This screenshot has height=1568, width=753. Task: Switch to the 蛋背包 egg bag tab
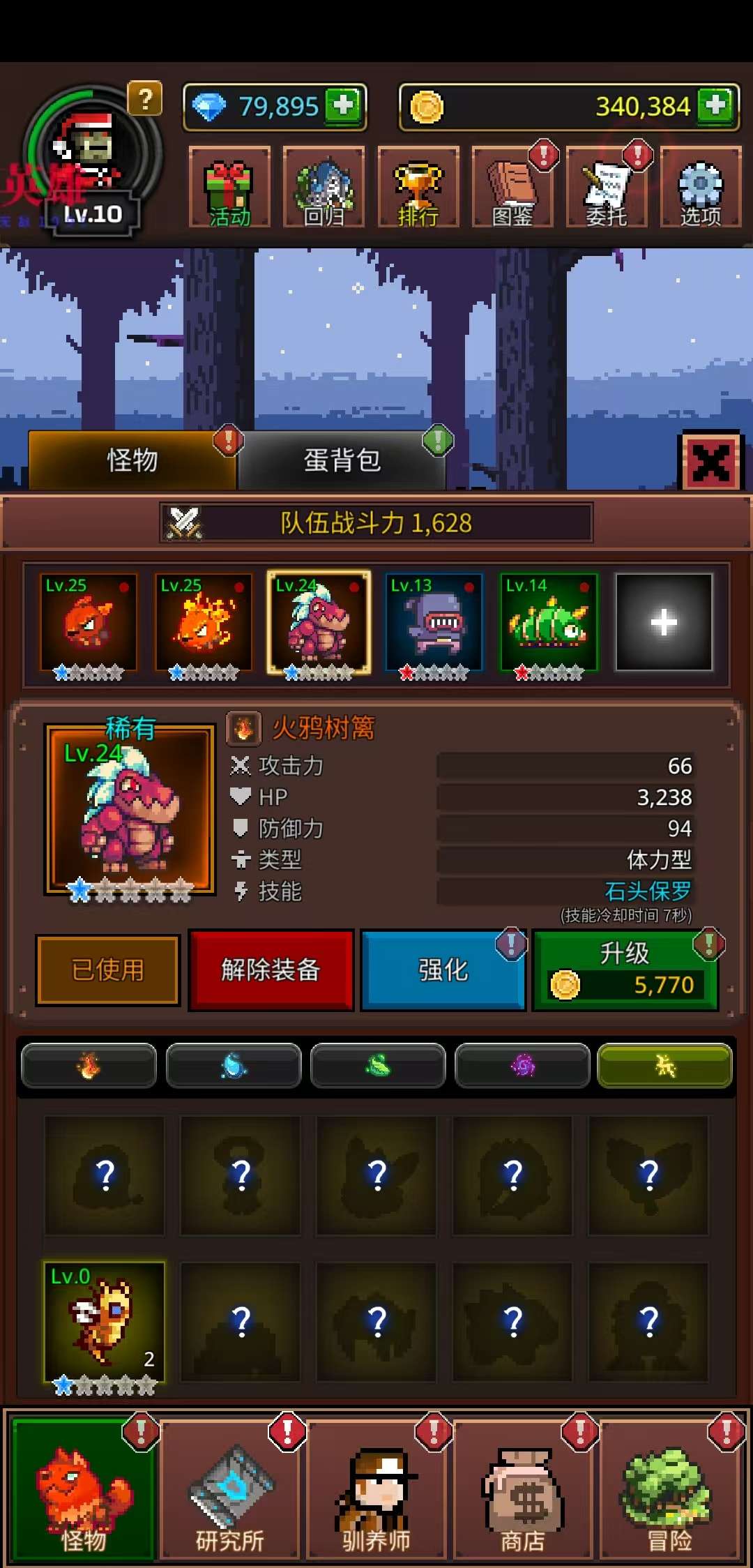pyautogui.click(x=342, y=460)
